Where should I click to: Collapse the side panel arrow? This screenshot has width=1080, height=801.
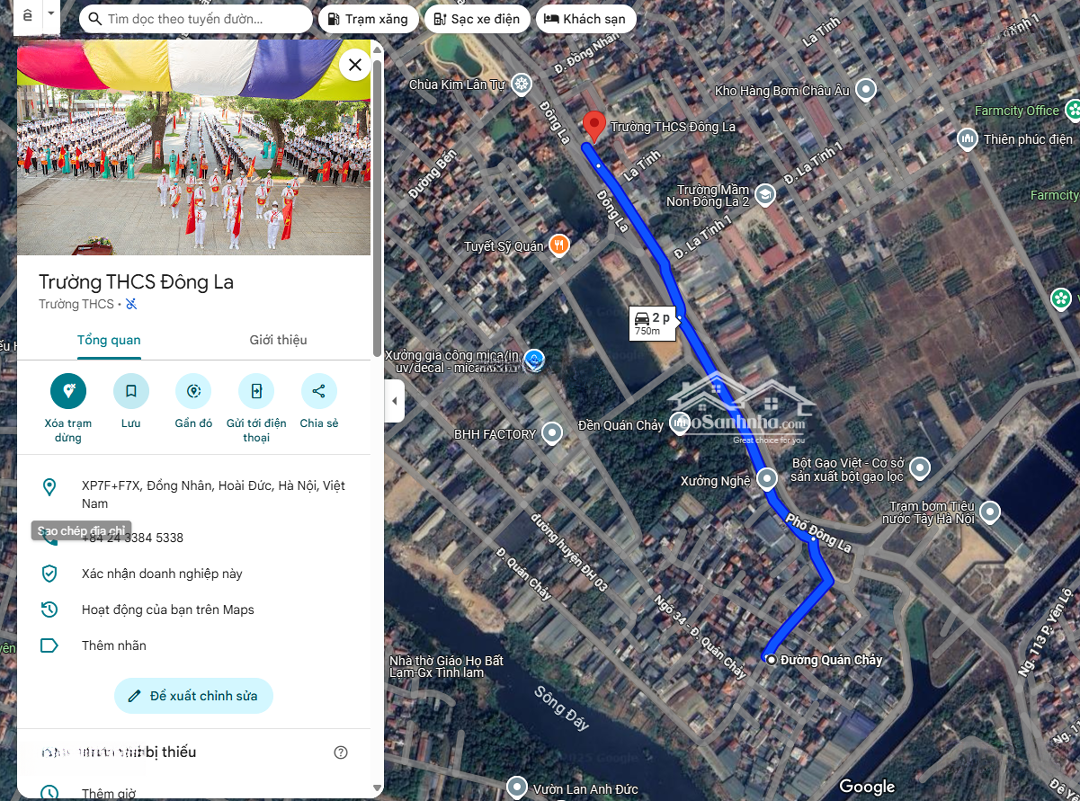[x=394, y=401]
